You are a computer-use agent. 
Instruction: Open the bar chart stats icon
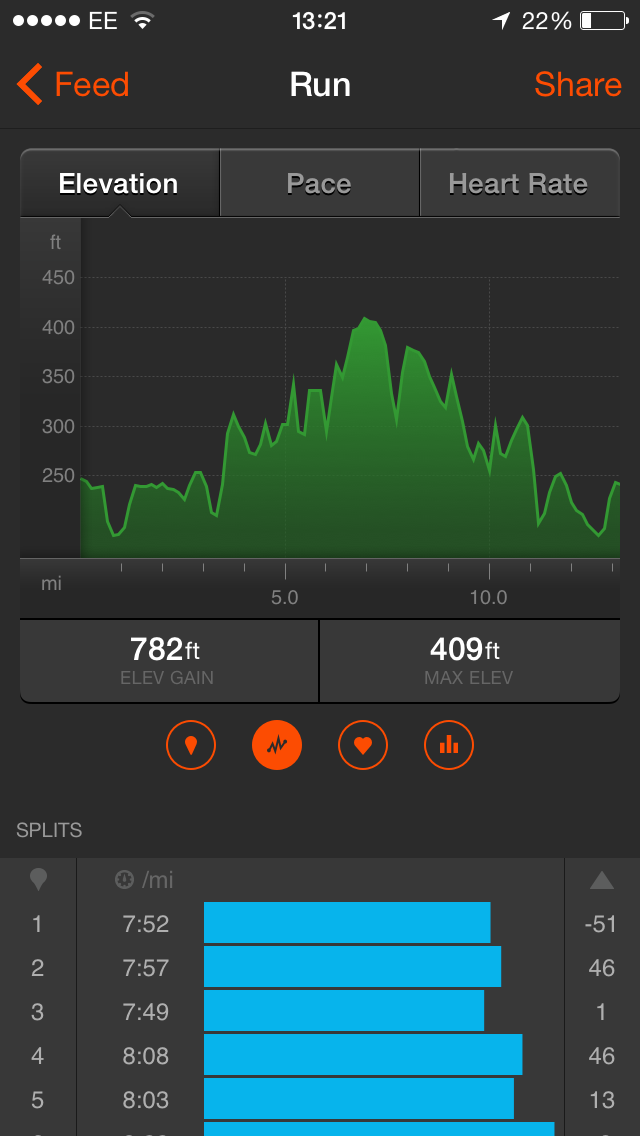pos(449,745)
